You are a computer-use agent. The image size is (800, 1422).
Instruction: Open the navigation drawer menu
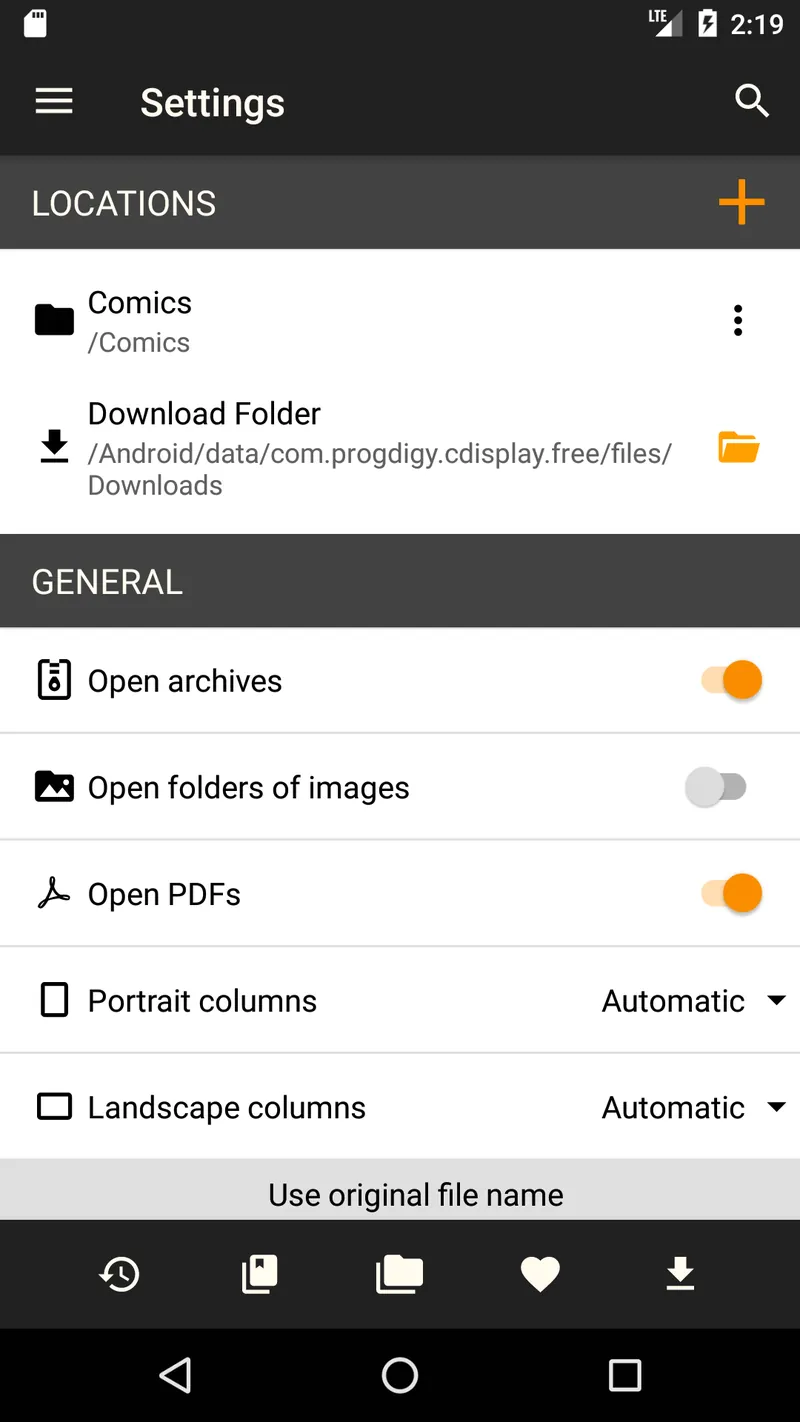click(54, 101)
